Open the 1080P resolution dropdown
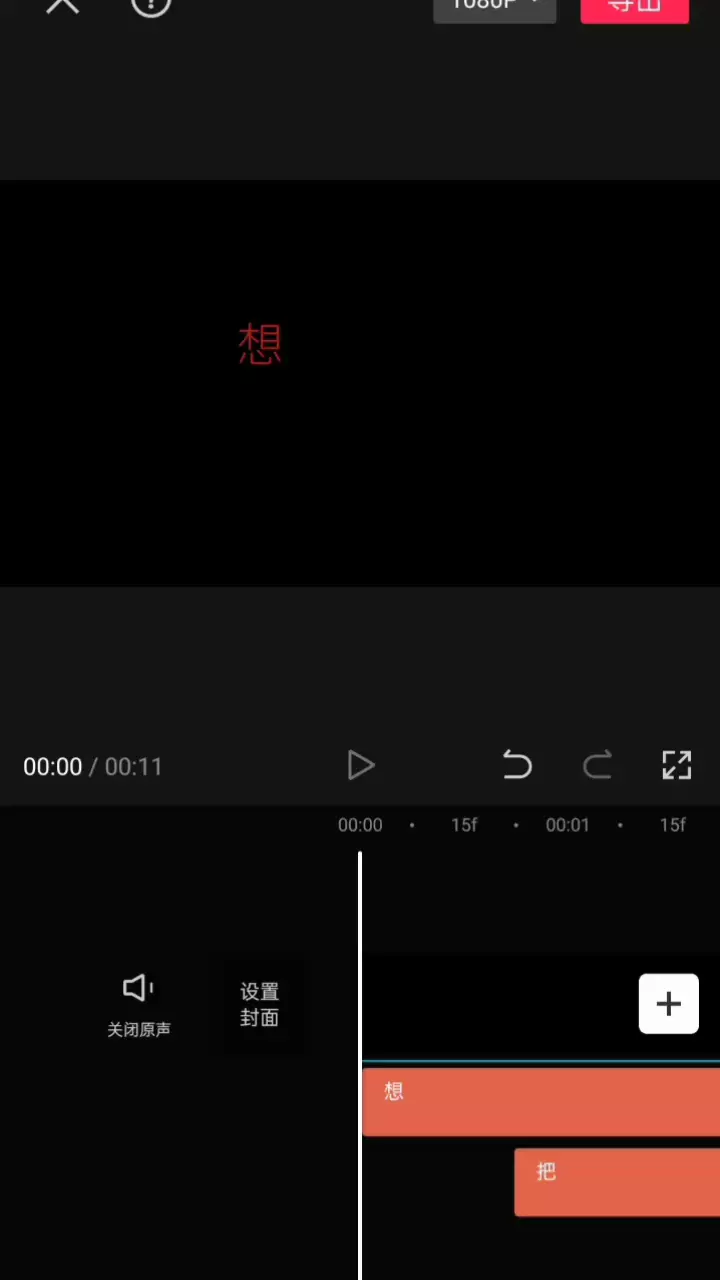Screen dimensions: 720x1280 [x=494, y=8]
